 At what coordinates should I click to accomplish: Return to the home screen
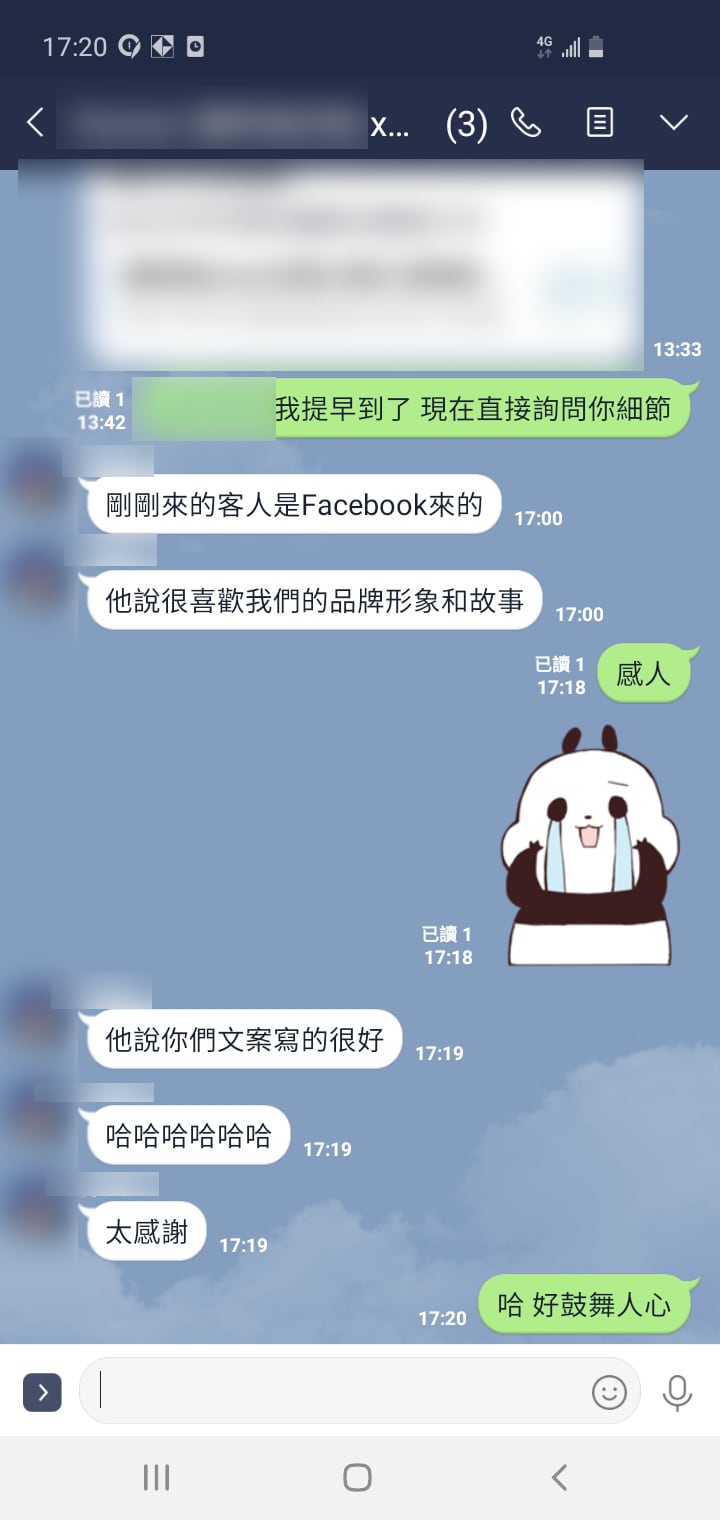(x=357, y=1477)
